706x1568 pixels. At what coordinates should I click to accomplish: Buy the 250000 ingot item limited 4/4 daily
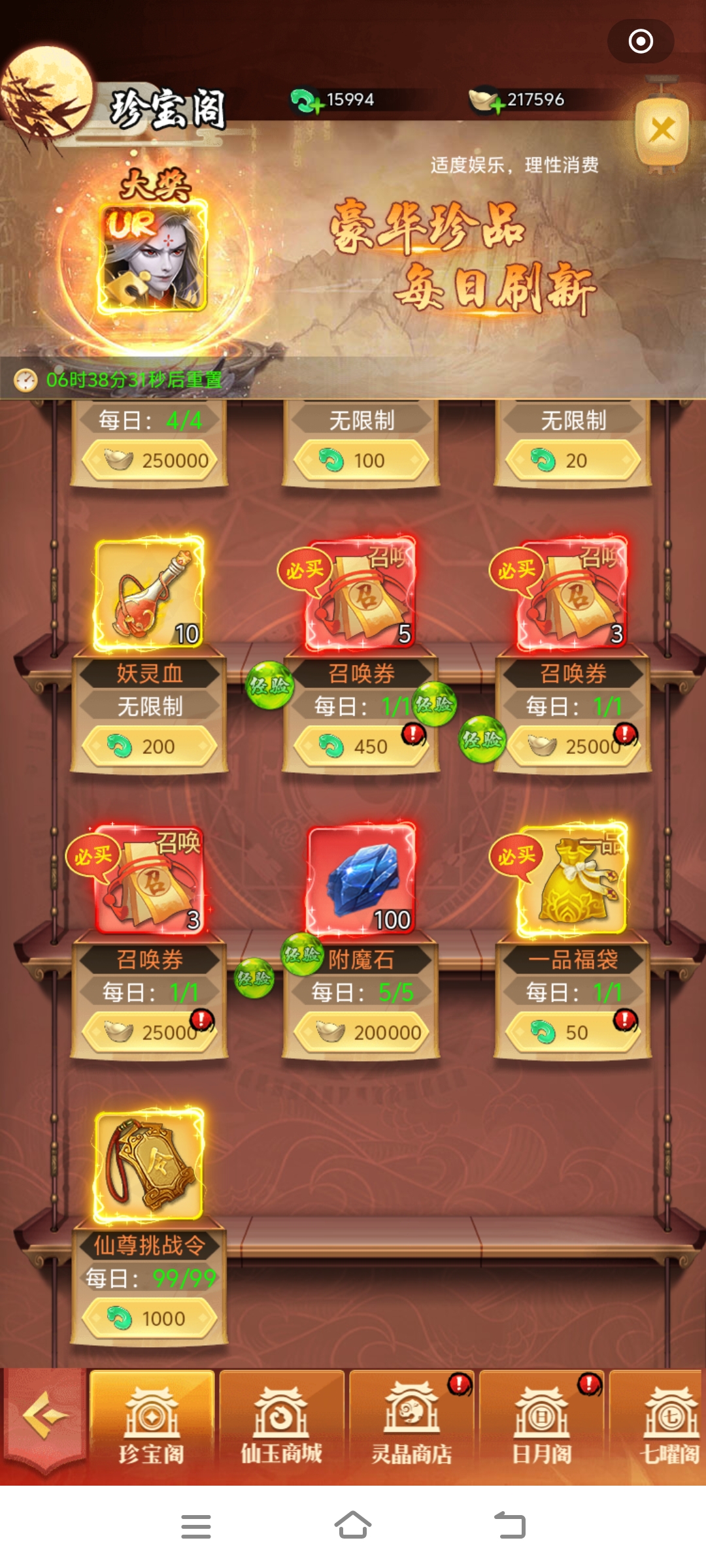point(150,461)
